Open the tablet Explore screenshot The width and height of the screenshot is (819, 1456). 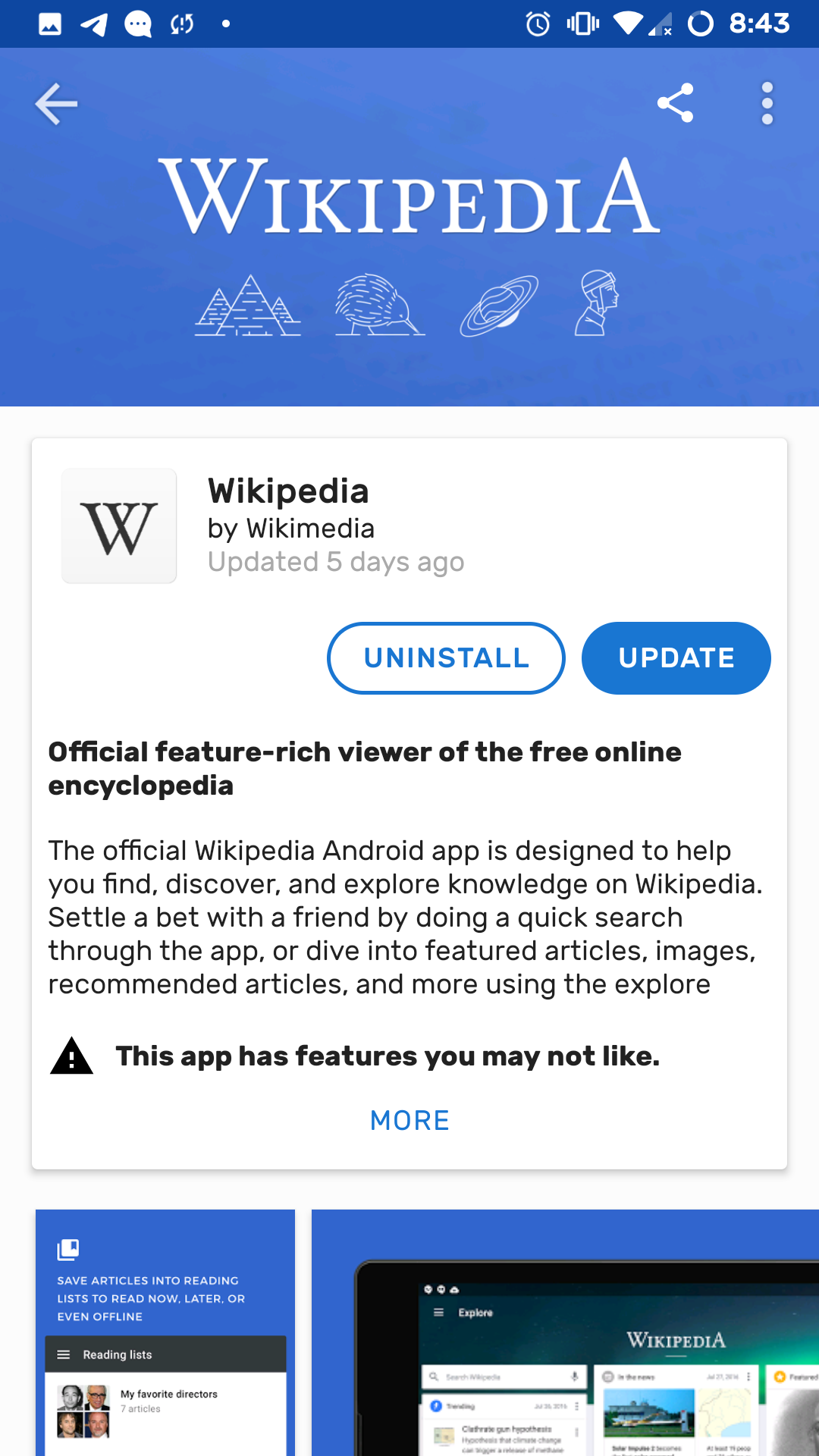565,1332
